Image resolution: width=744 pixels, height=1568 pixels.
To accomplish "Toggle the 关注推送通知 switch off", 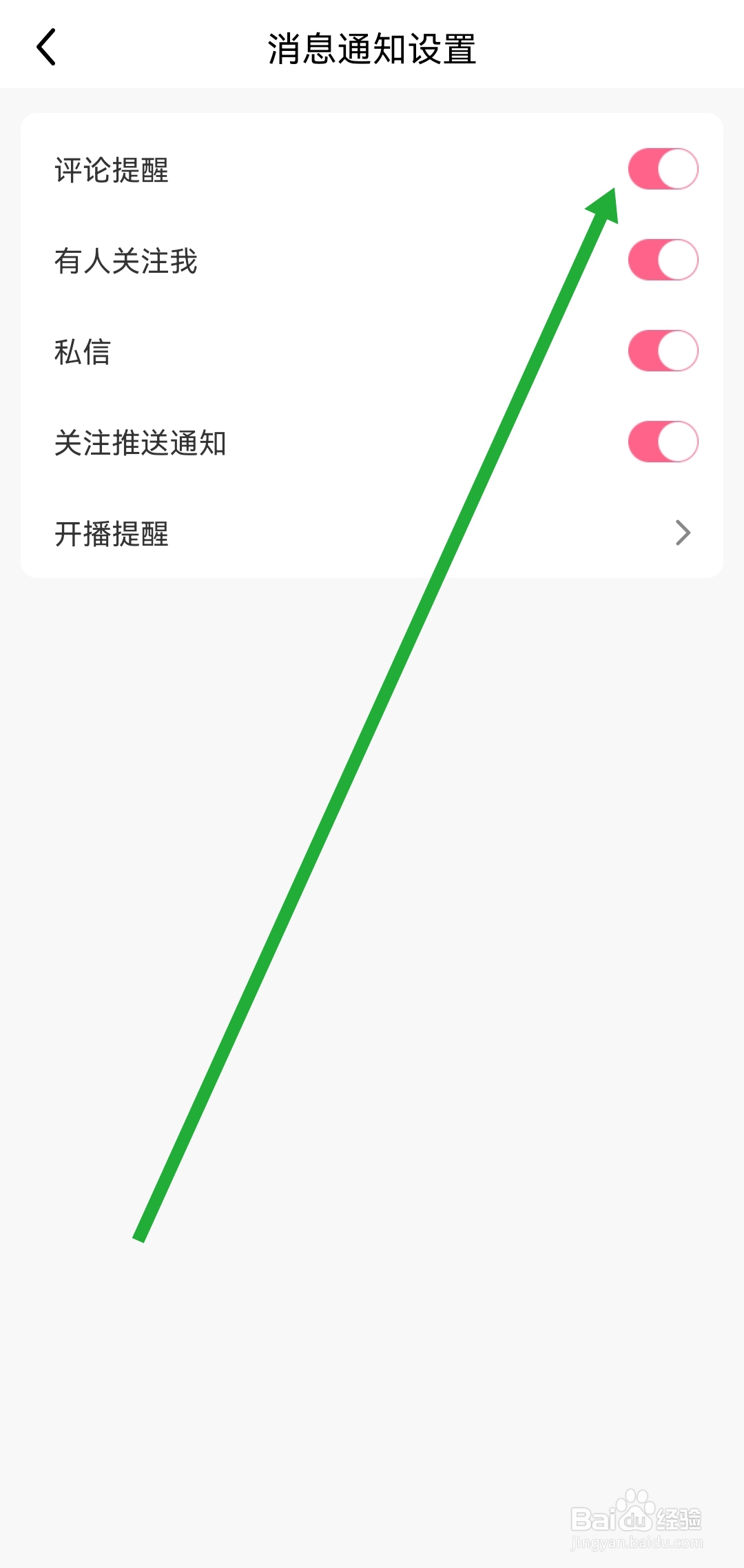I will point(663,442).
